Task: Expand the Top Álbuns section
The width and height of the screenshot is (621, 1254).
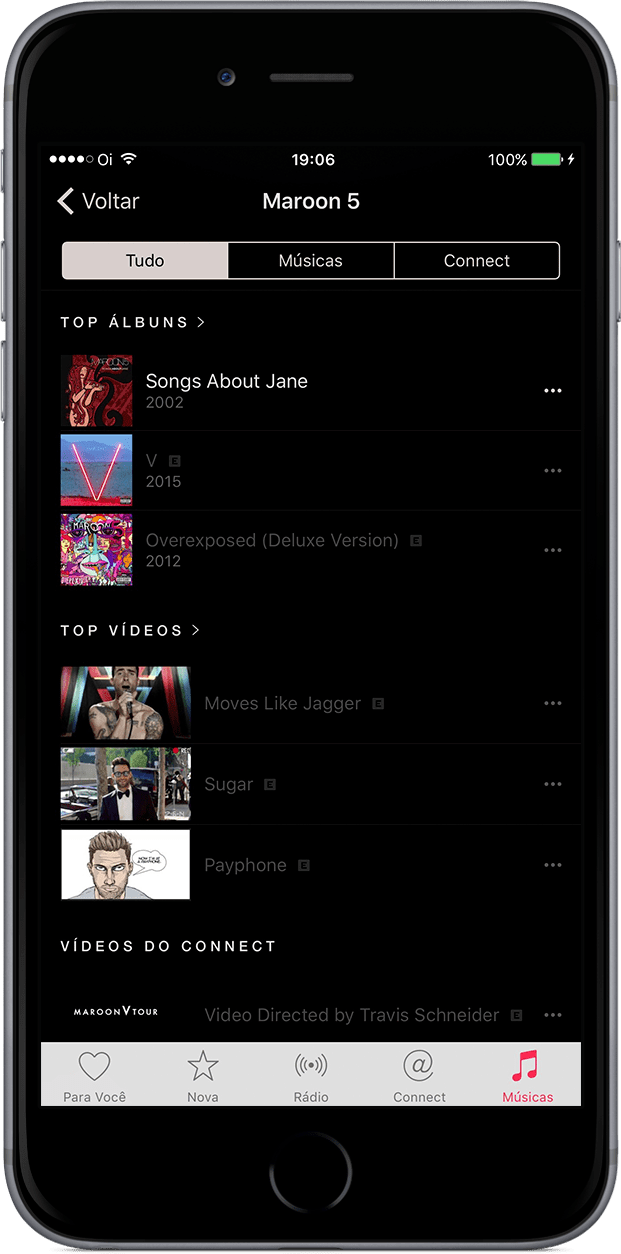Action: tap(133, 322)
